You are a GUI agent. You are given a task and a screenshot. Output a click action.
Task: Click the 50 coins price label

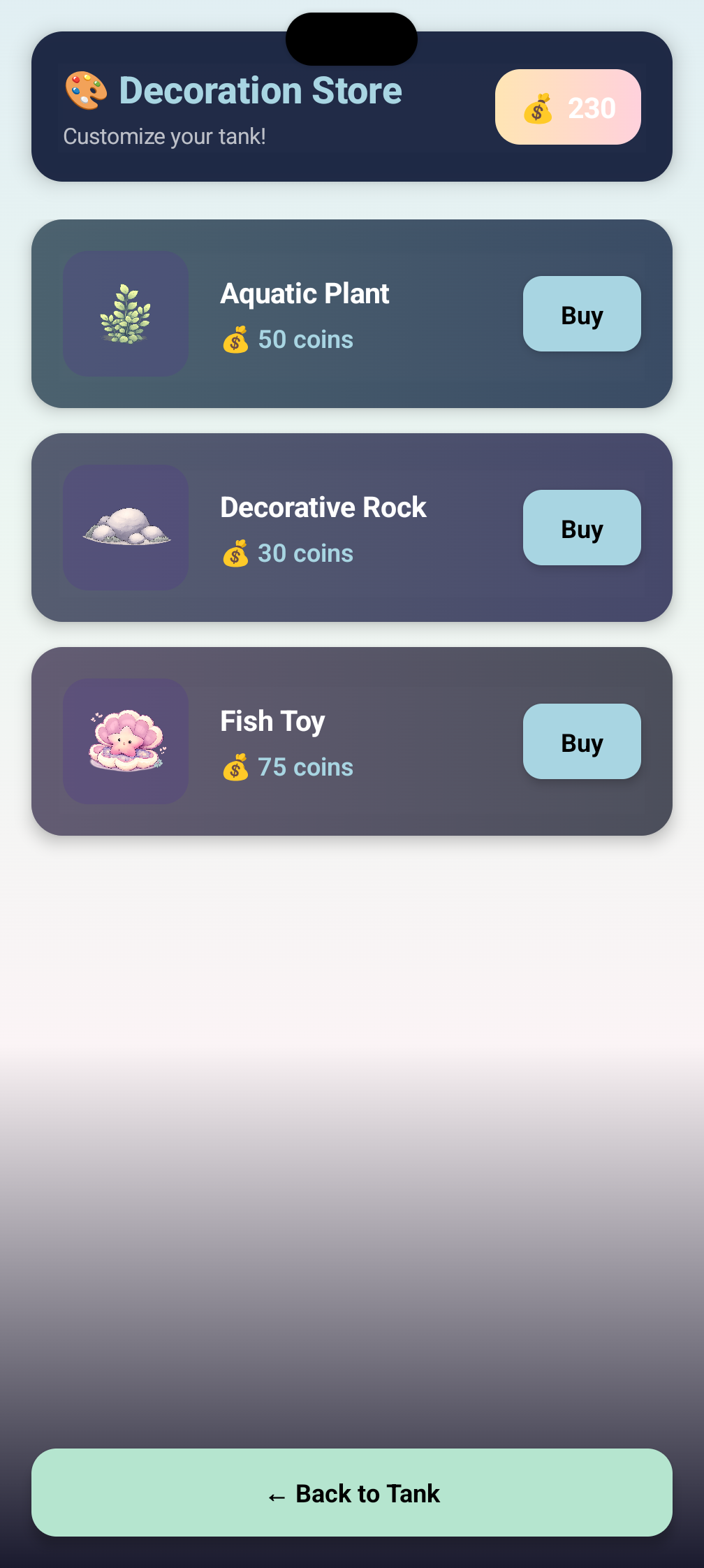click(305, 340)
